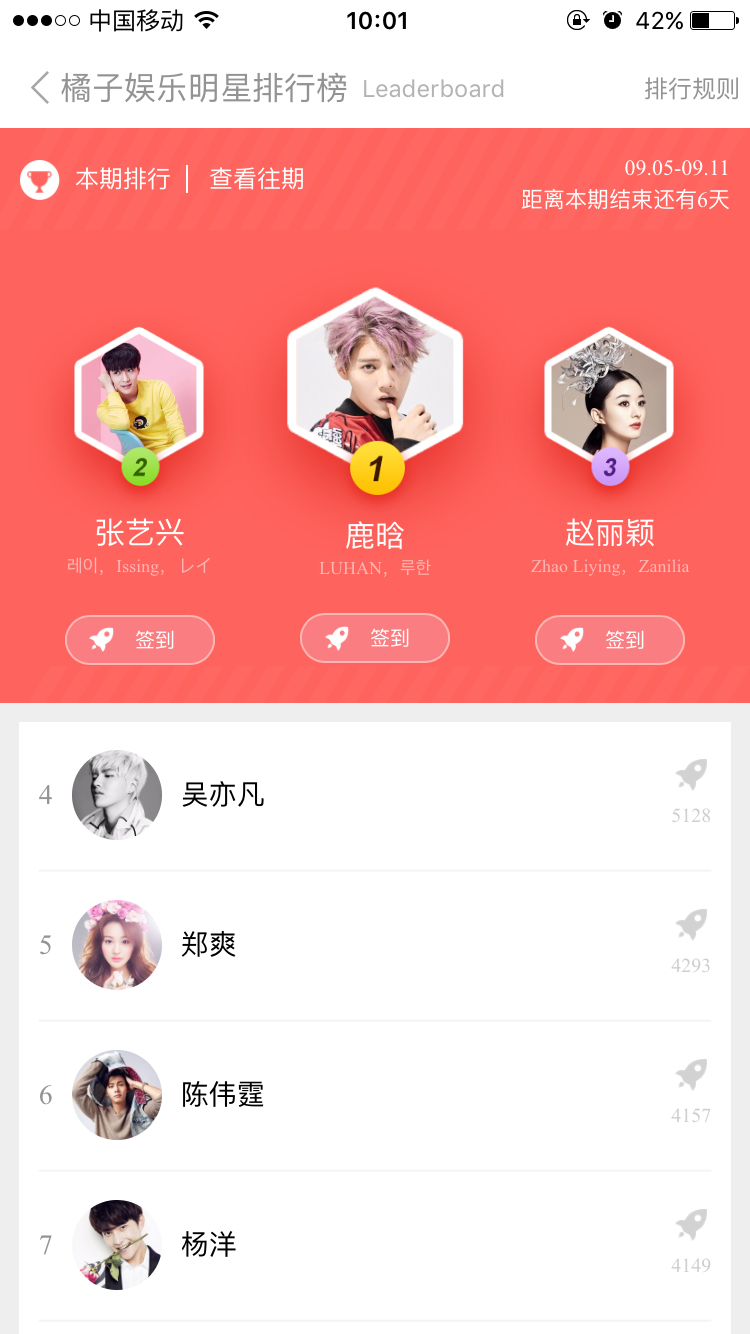This screenshot has width=750, height=1334.
Task: Open 排行规则 ranking rules
Action: pos(691,89)
